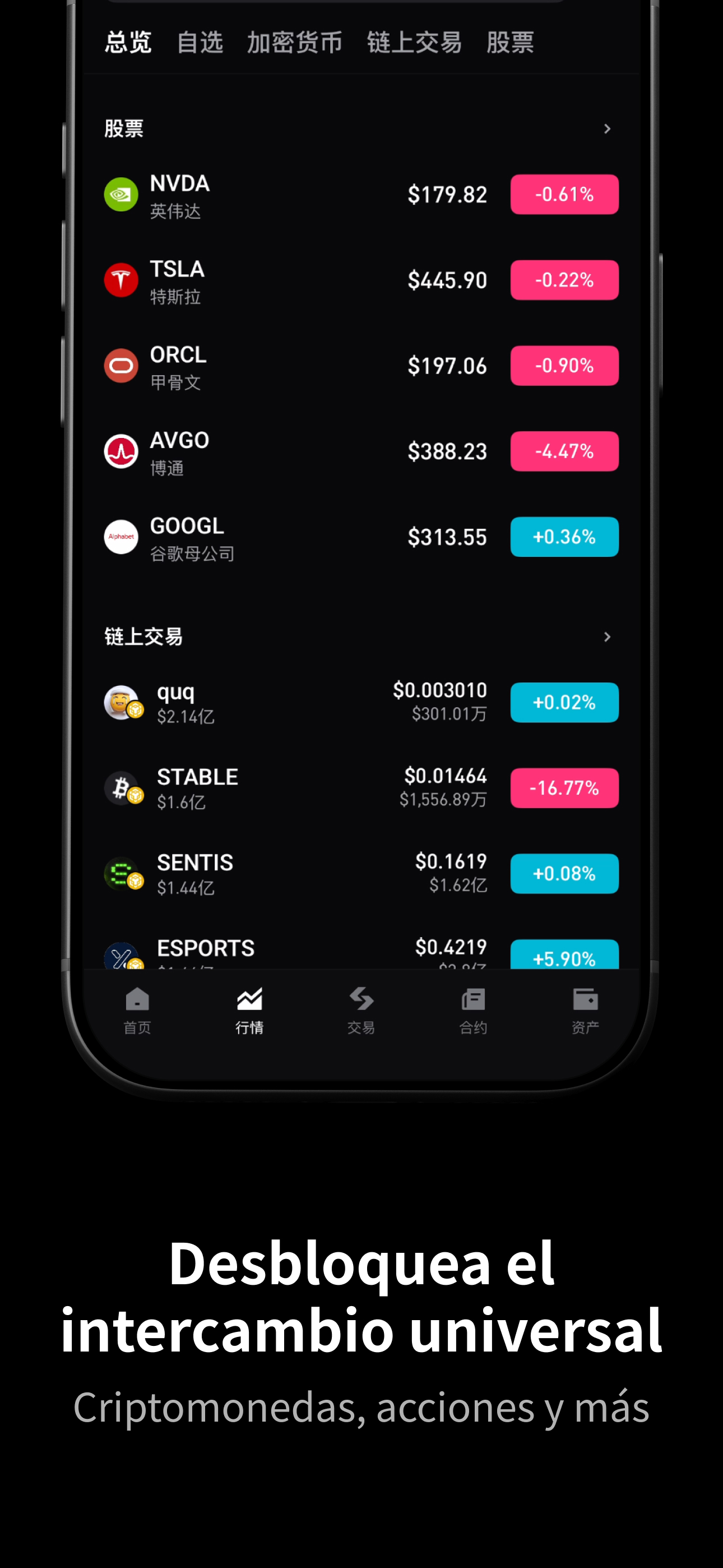The image size is (723, 1568).
Task: Tap the +0.36% badge on GOOGL
Action: point(564,536)
